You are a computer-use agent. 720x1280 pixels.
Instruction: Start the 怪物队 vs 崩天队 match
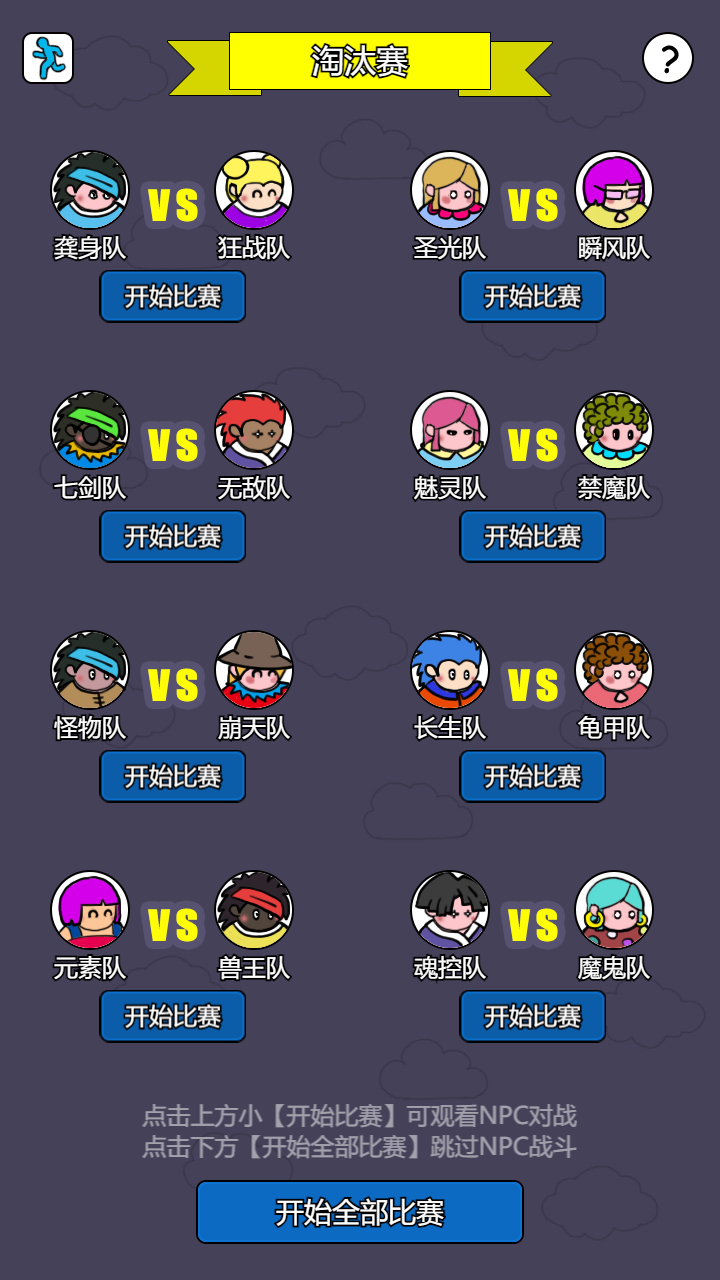point(172,776)
